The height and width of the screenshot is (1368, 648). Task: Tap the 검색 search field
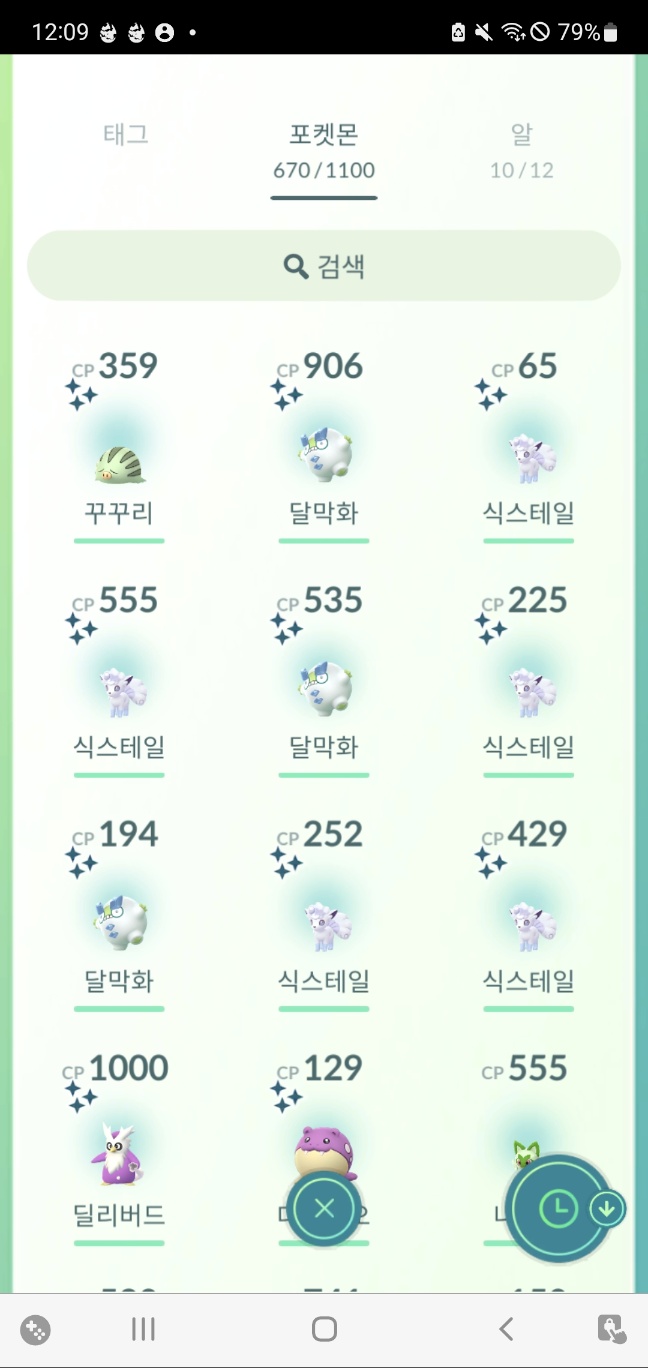pos(324,266)
